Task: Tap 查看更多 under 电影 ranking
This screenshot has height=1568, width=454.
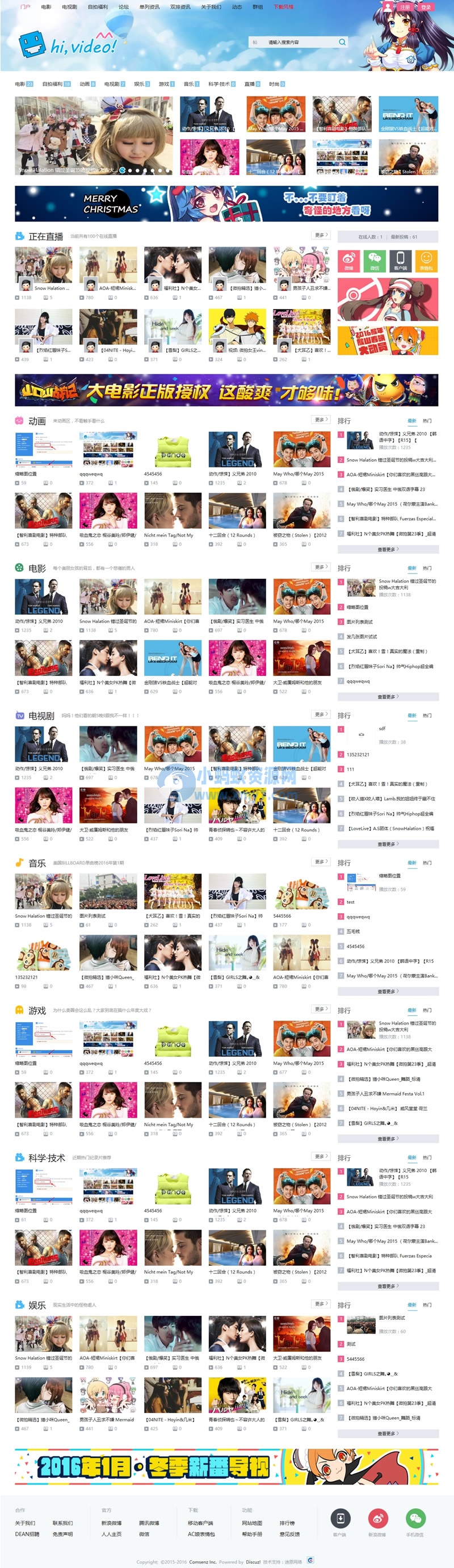Action: point(388,696)
